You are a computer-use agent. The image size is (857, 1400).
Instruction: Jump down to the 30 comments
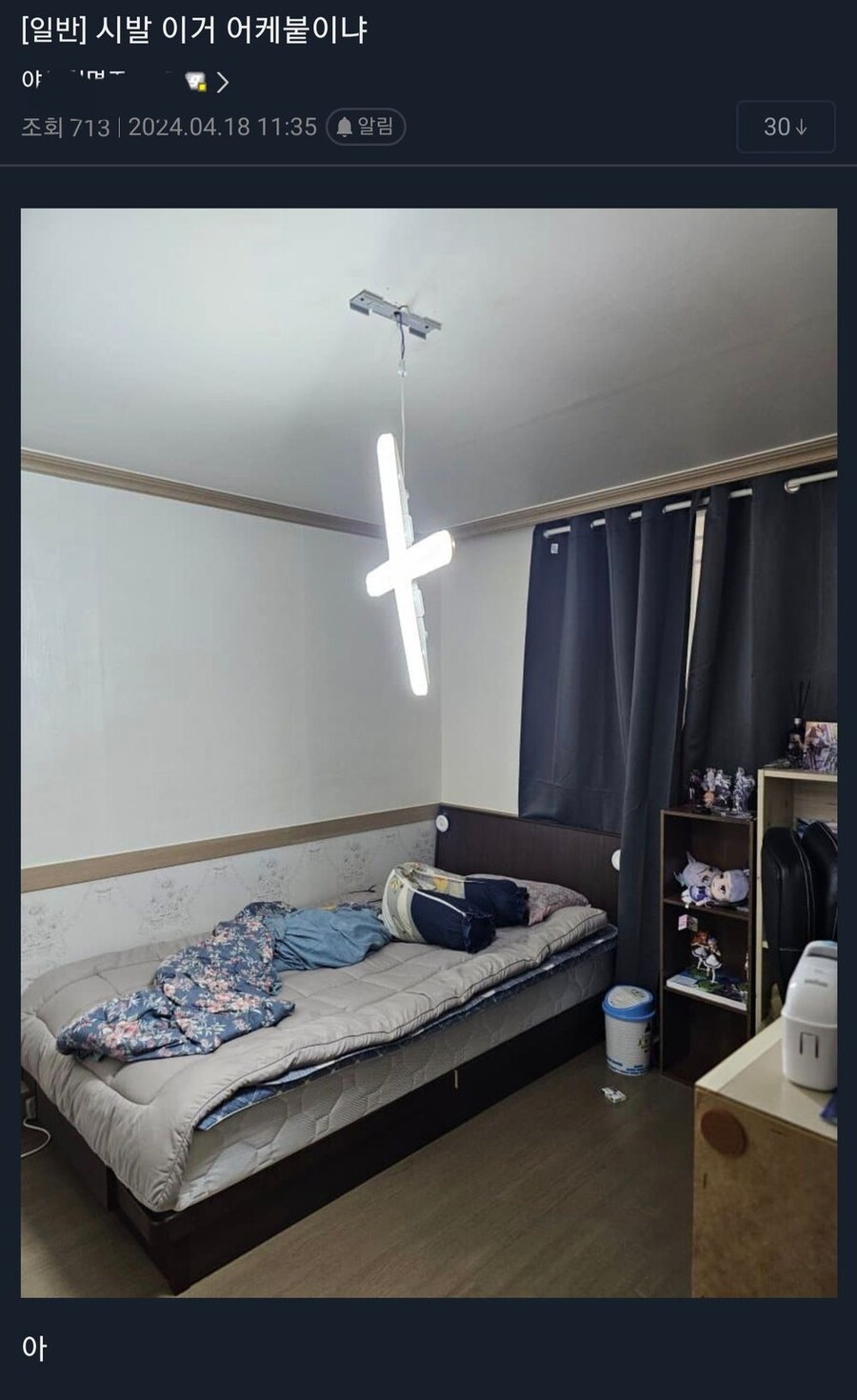pos(786,127)
